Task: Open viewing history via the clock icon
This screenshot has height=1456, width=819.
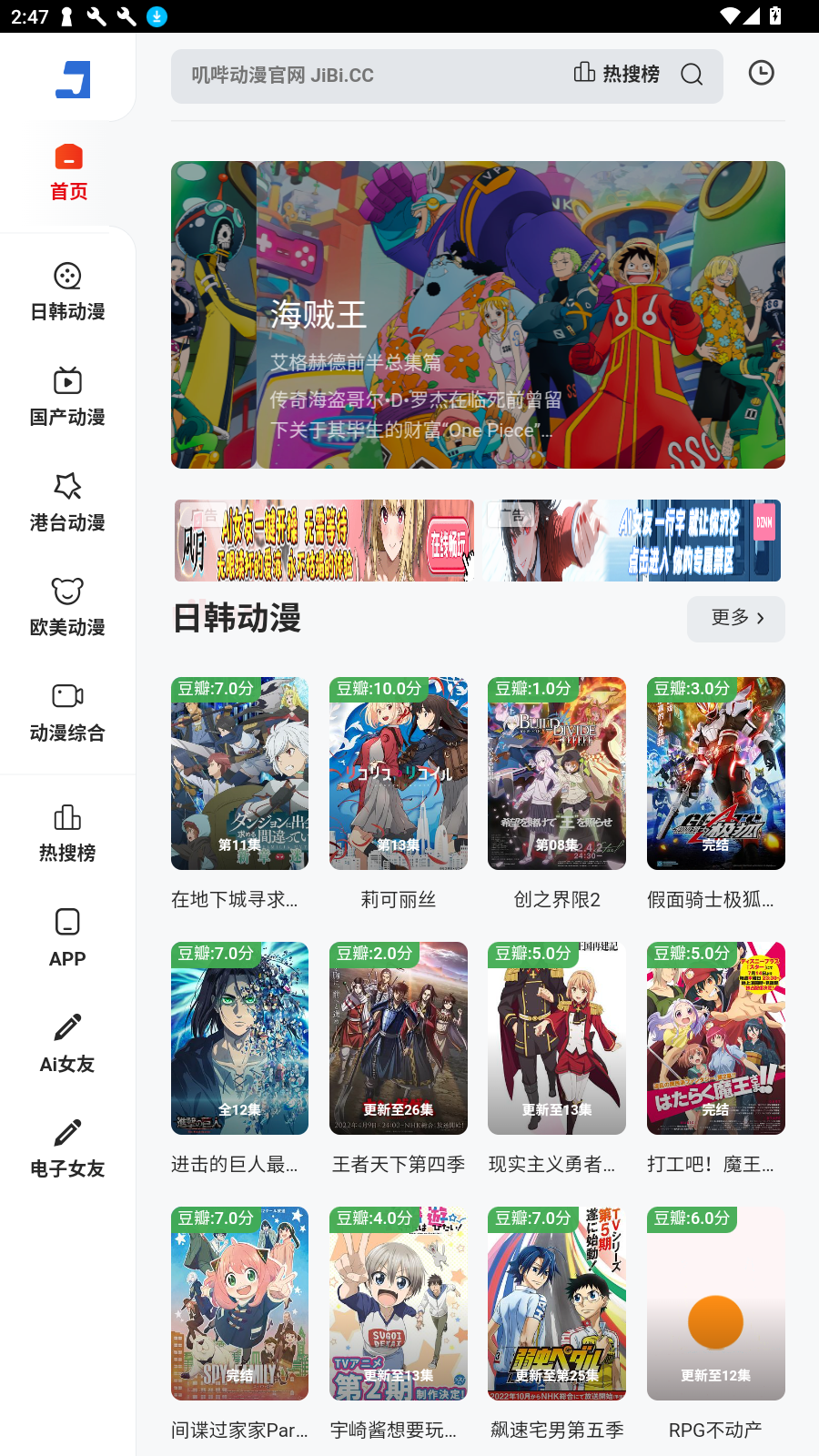Action: tap(761, 72)
